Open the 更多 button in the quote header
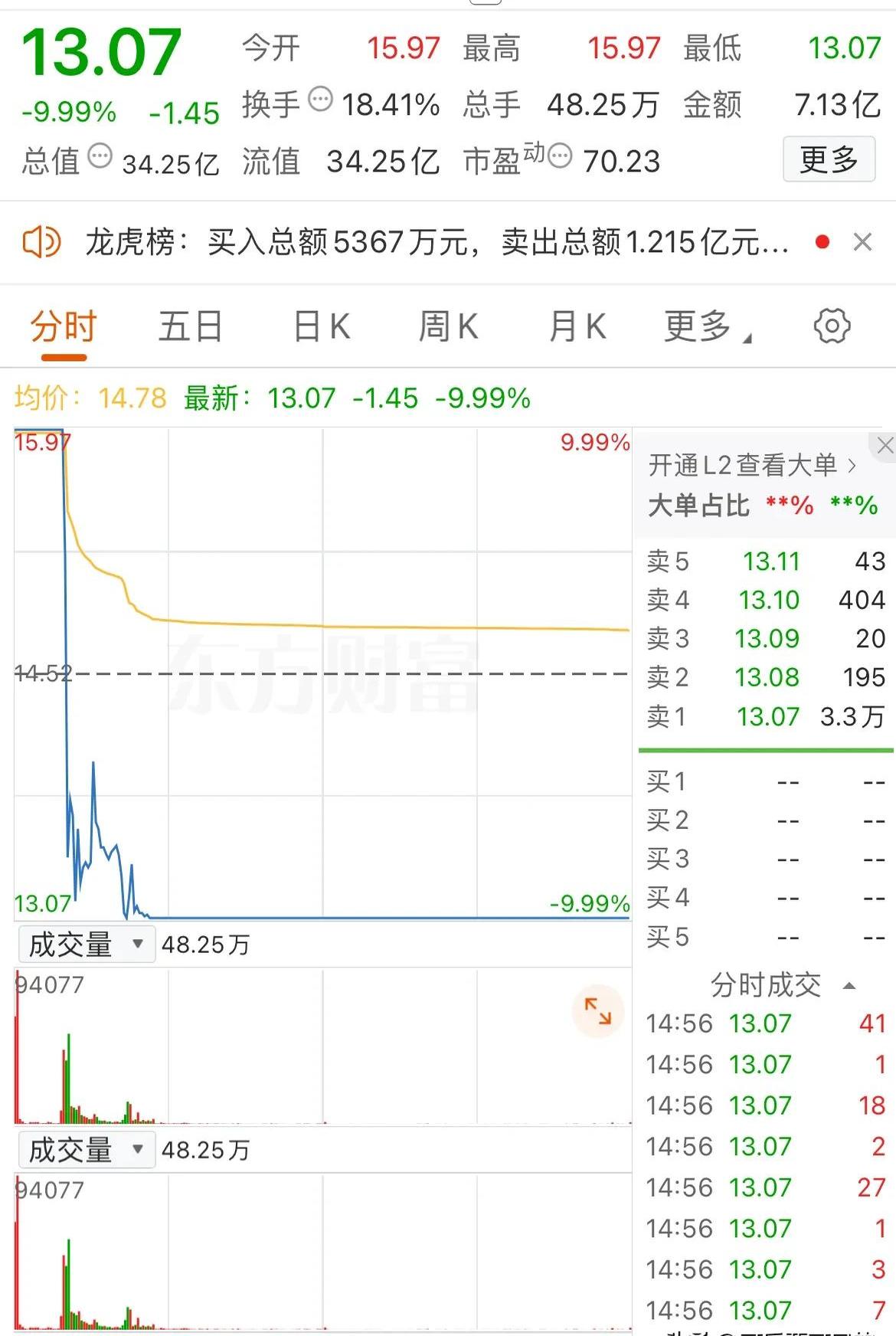The height and width of the screenshot is (1336, 896). 829,160
